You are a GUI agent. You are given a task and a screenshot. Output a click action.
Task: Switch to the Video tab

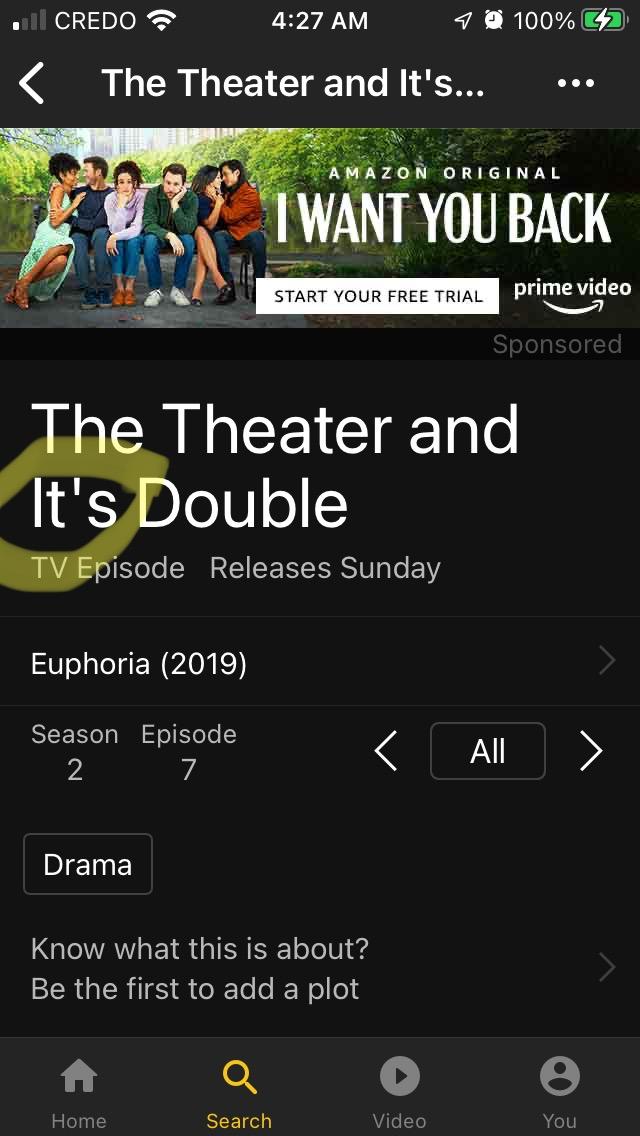(x=399, y=1091)
